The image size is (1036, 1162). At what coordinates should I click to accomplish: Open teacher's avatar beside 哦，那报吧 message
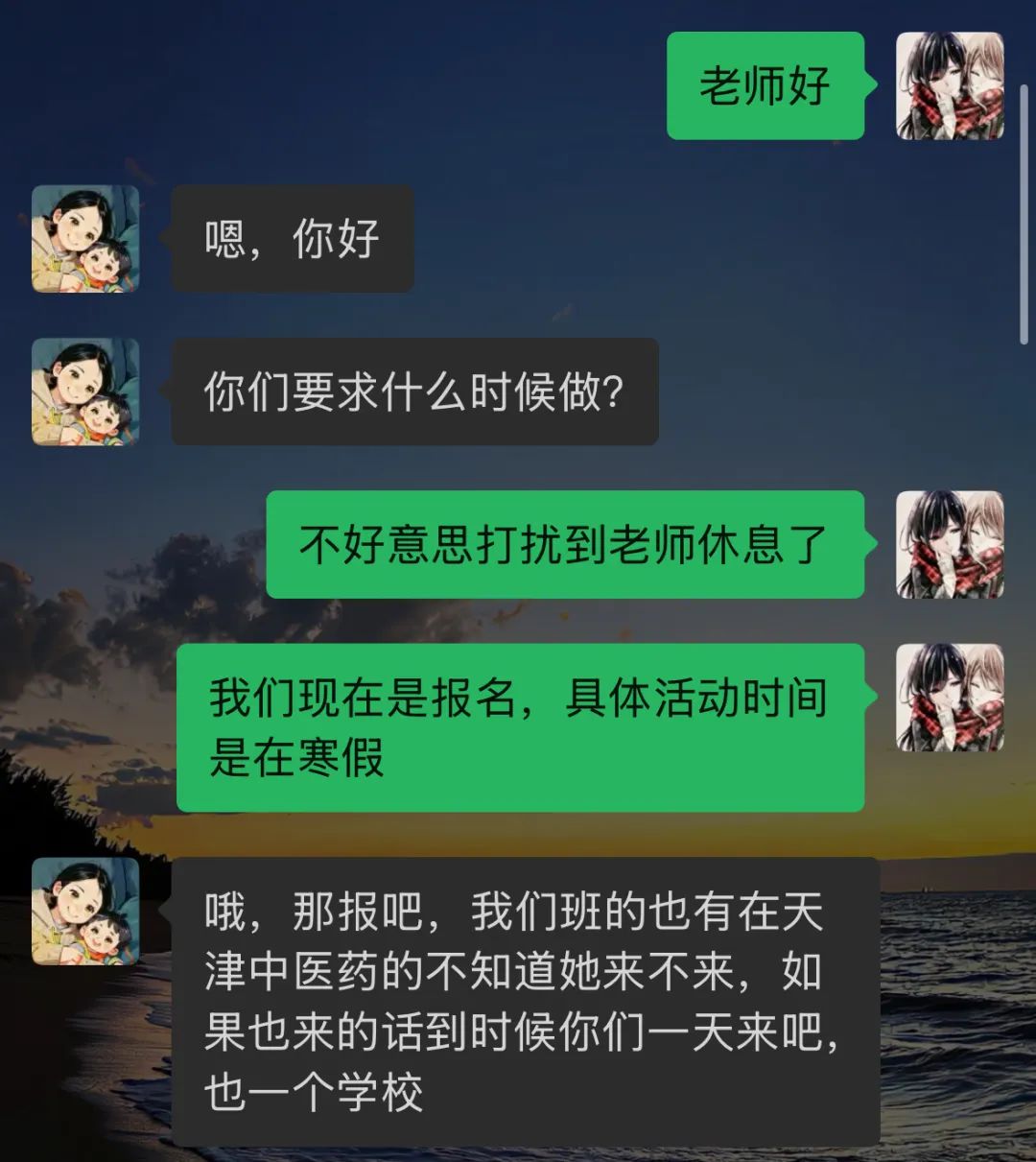(x=85, y=911)
